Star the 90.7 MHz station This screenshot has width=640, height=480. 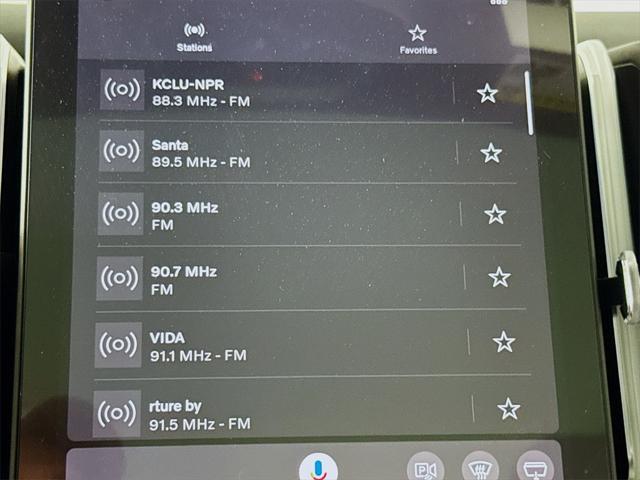(499, 277)
